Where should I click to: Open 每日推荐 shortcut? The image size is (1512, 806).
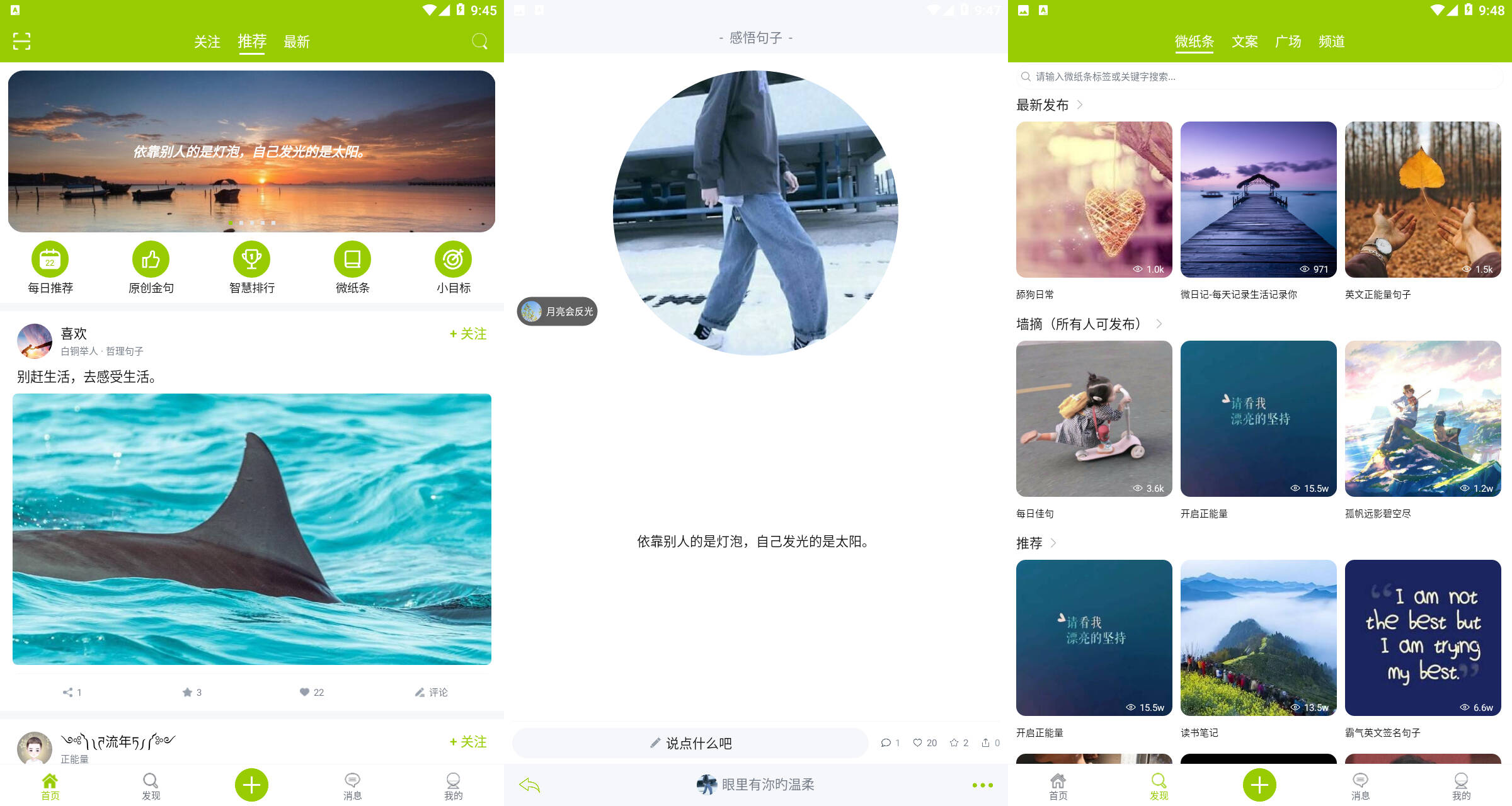click(x=50, y=267)
